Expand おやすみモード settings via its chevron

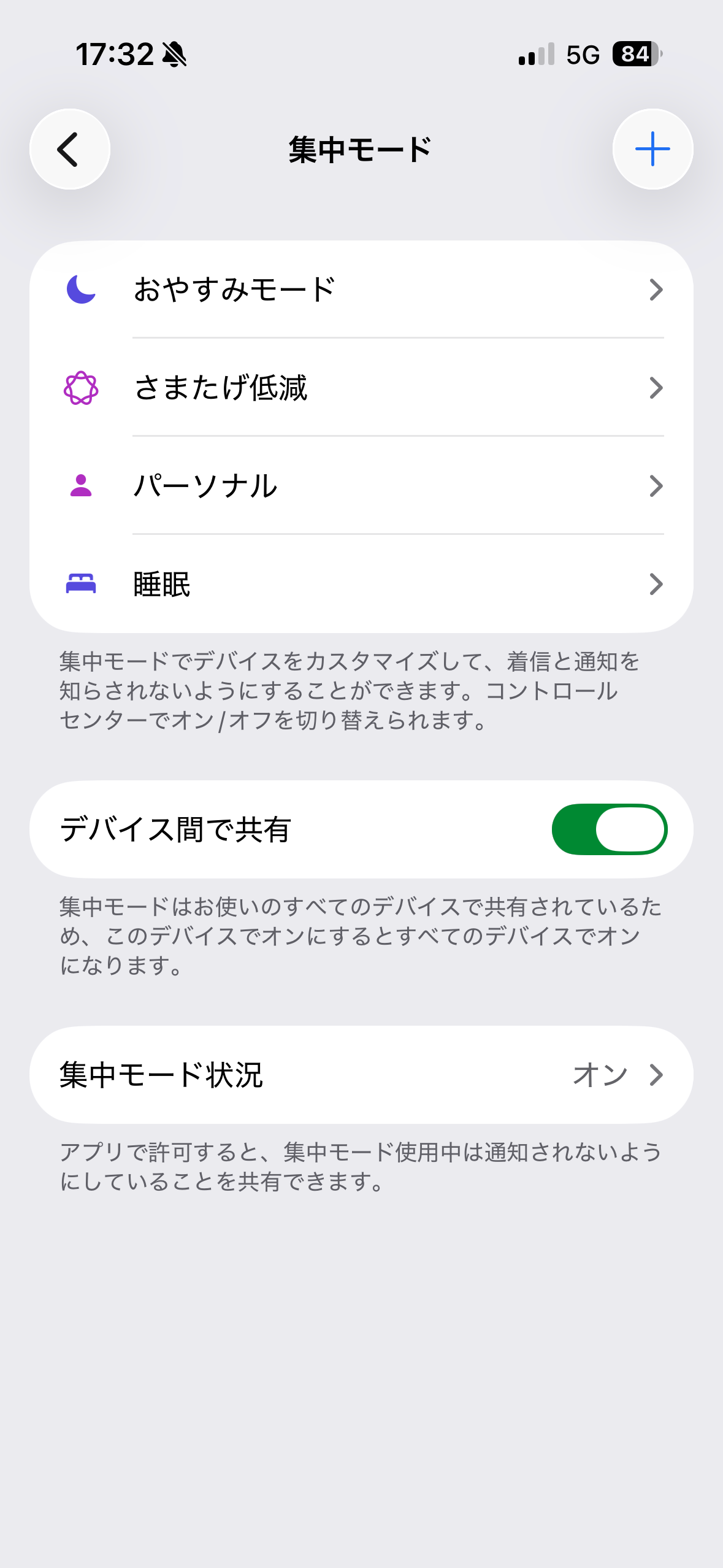657,290
